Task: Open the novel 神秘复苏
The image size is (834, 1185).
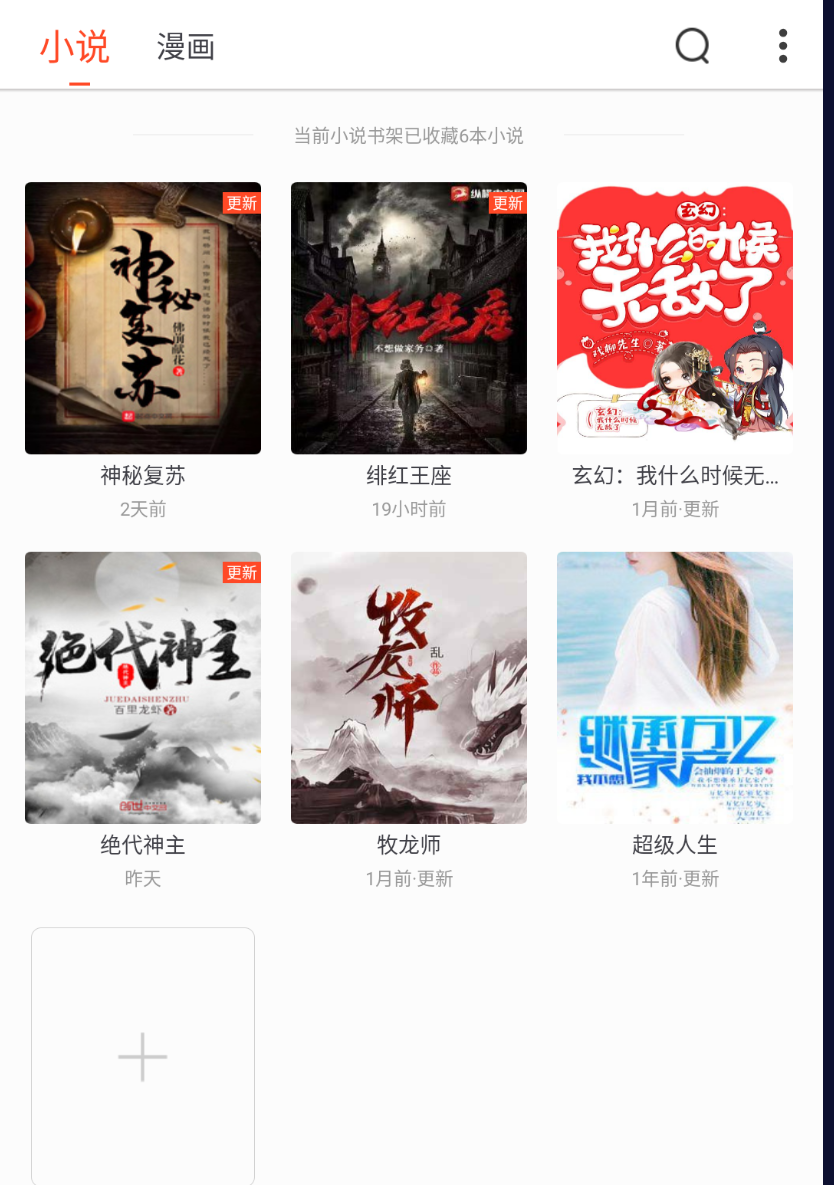Action: 143,318
